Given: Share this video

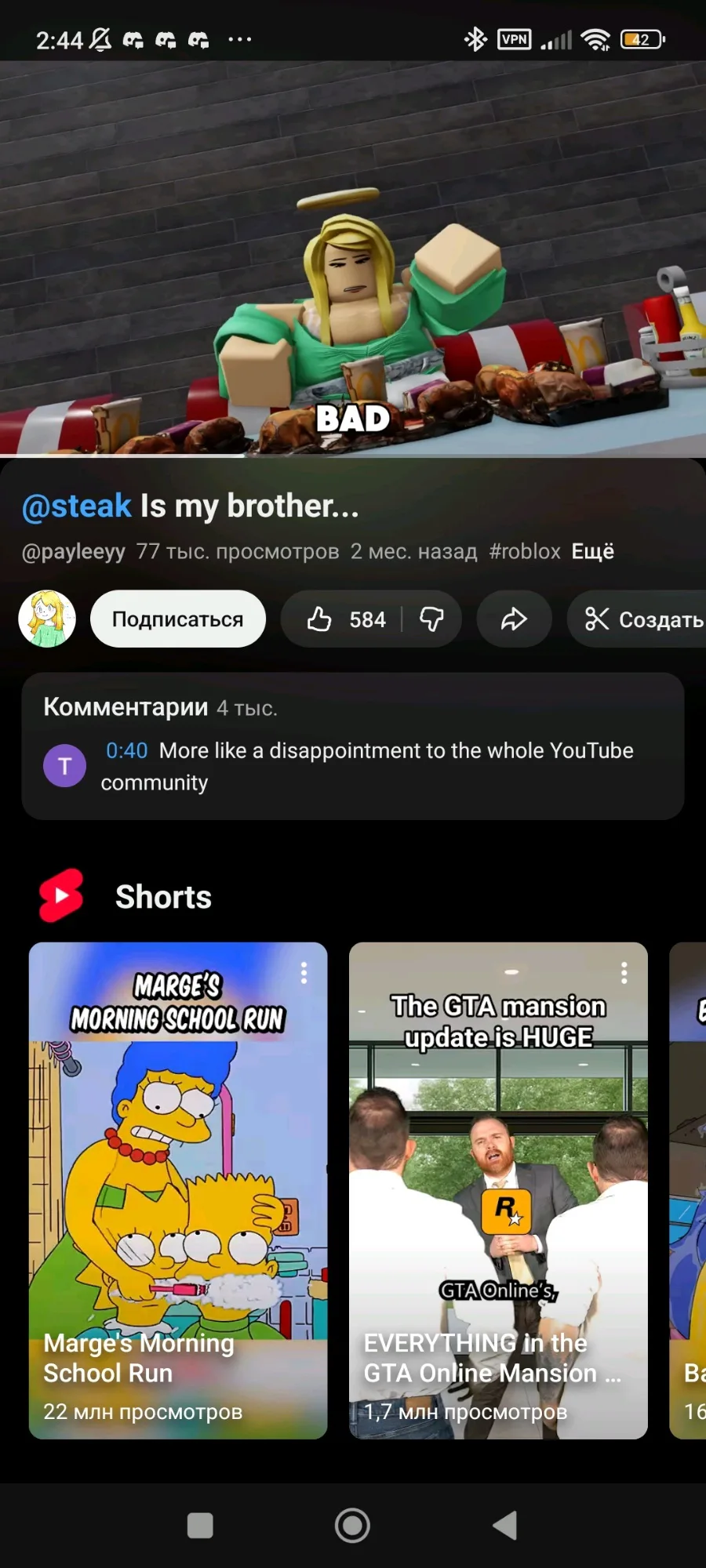Looking at the screenshot, I should [x=514, y=619].
